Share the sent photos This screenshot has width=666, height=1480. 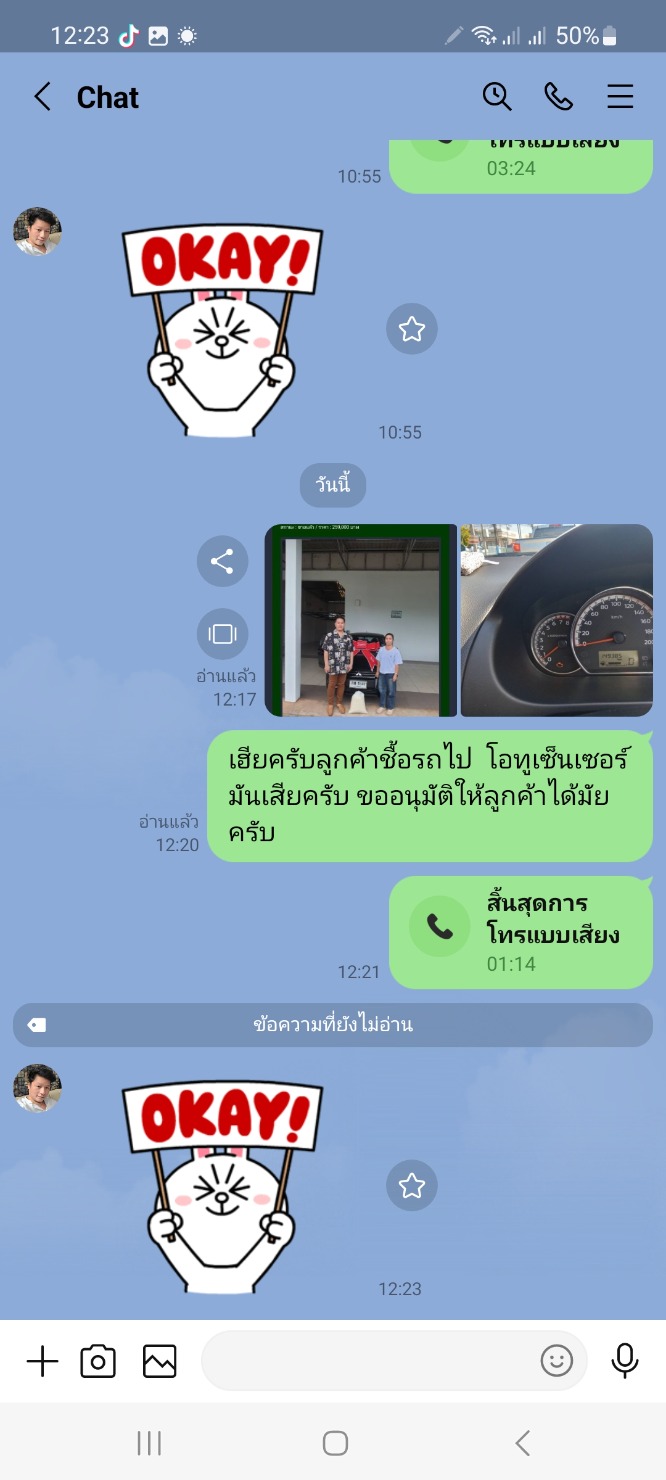click(x=222, y=561)
